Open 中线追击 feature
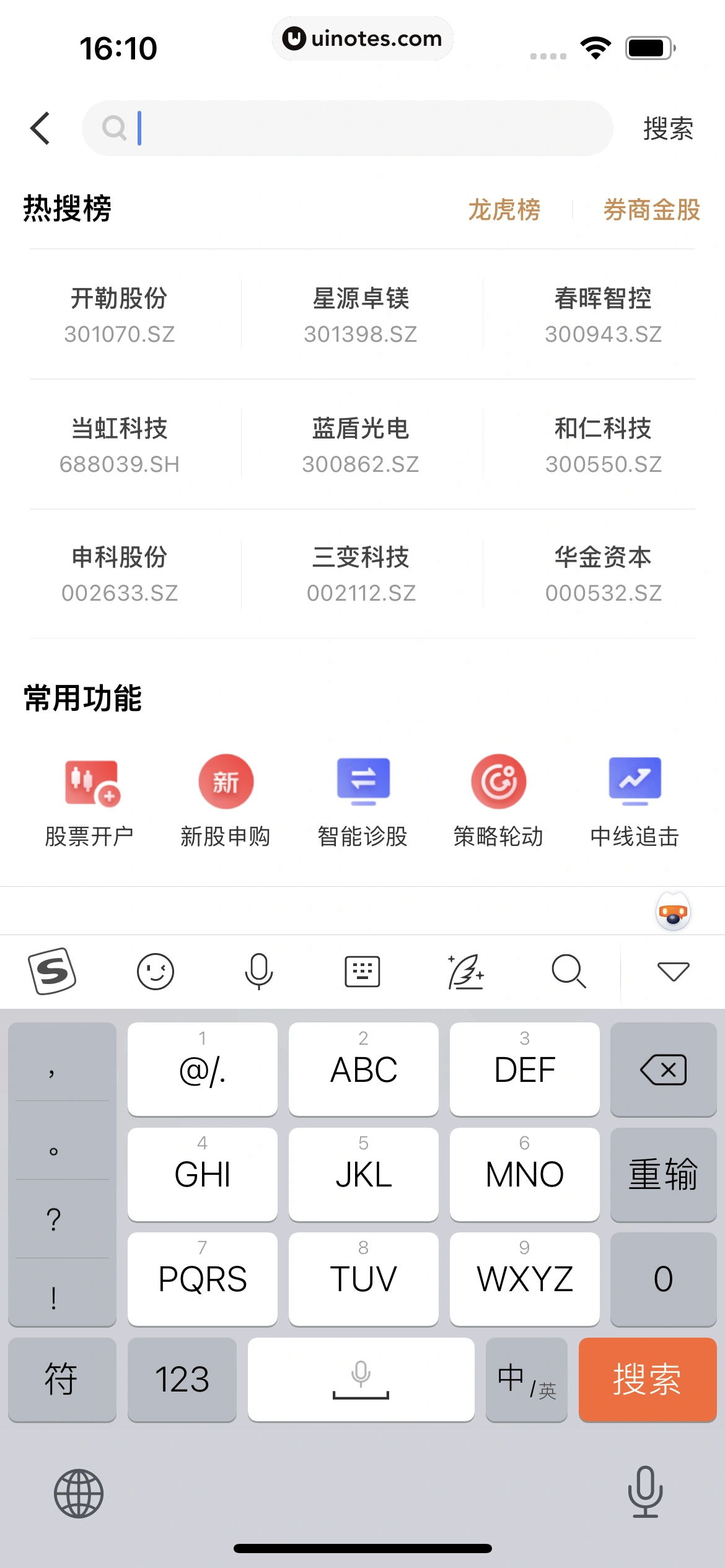Screen dimensions: 725x1568 (x=635, y=801)
